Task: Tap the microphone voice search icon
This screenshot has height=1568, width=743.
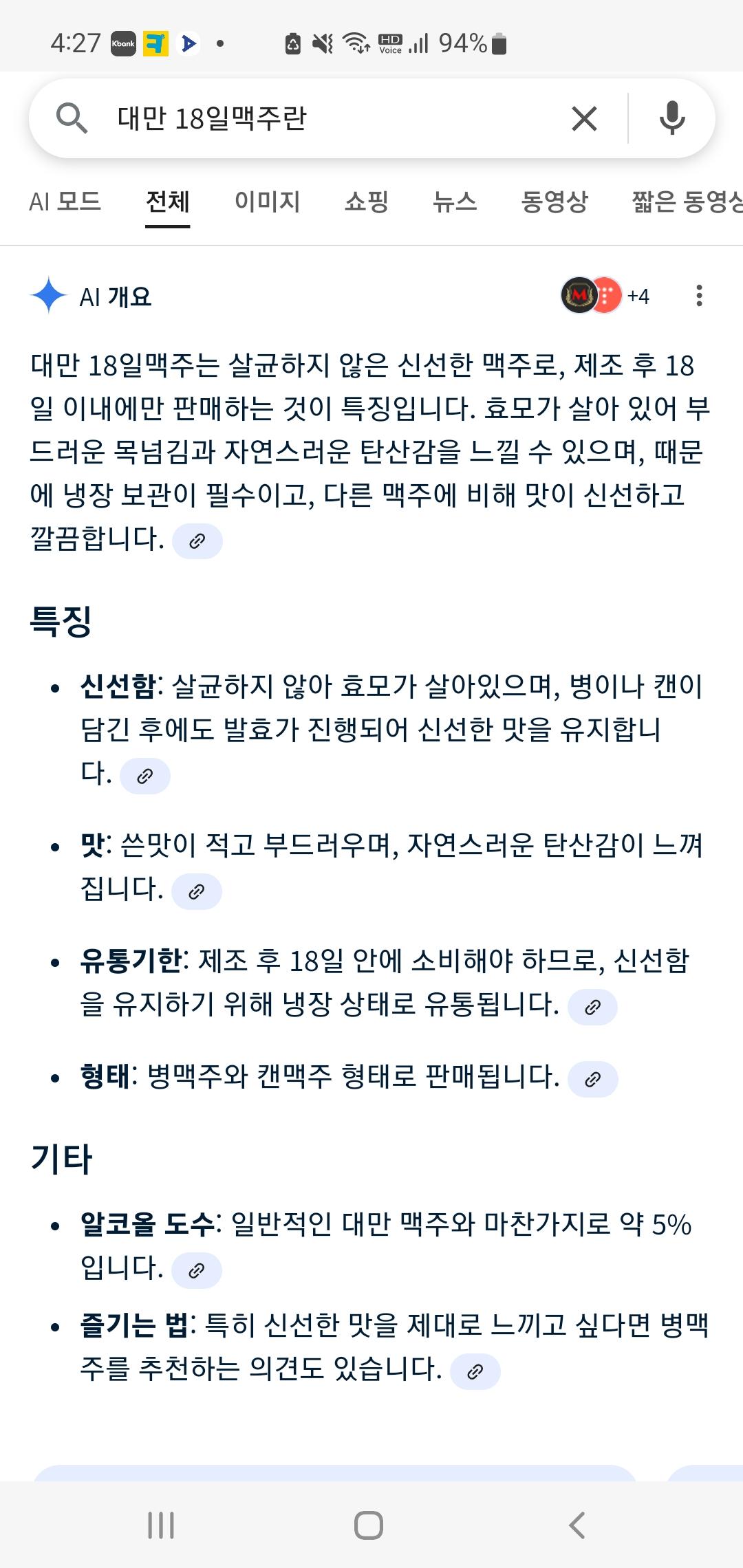Action: (x=671, y=118)
